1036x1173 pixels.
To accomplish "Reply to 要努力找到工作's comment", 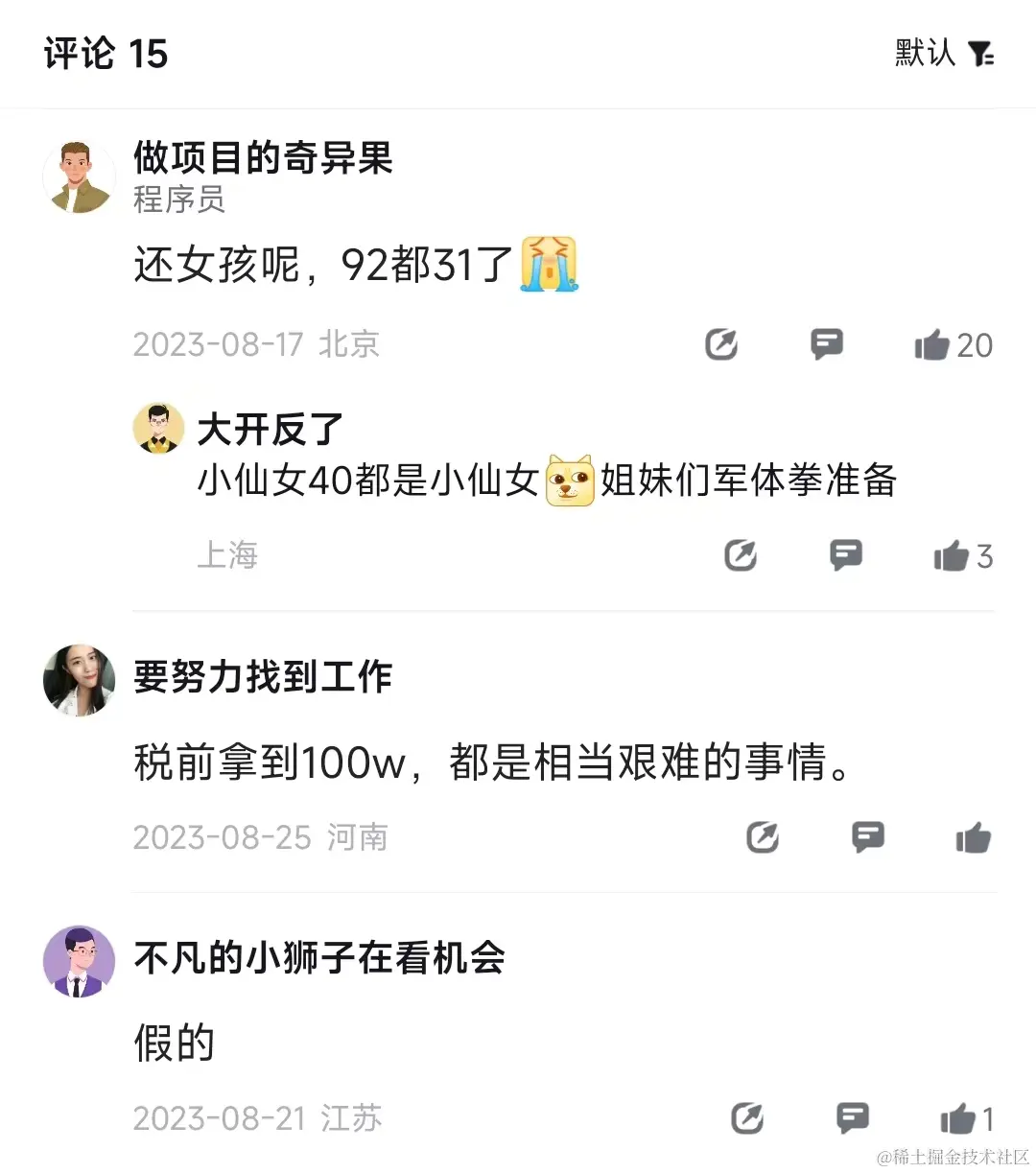I will click(868, 836).
